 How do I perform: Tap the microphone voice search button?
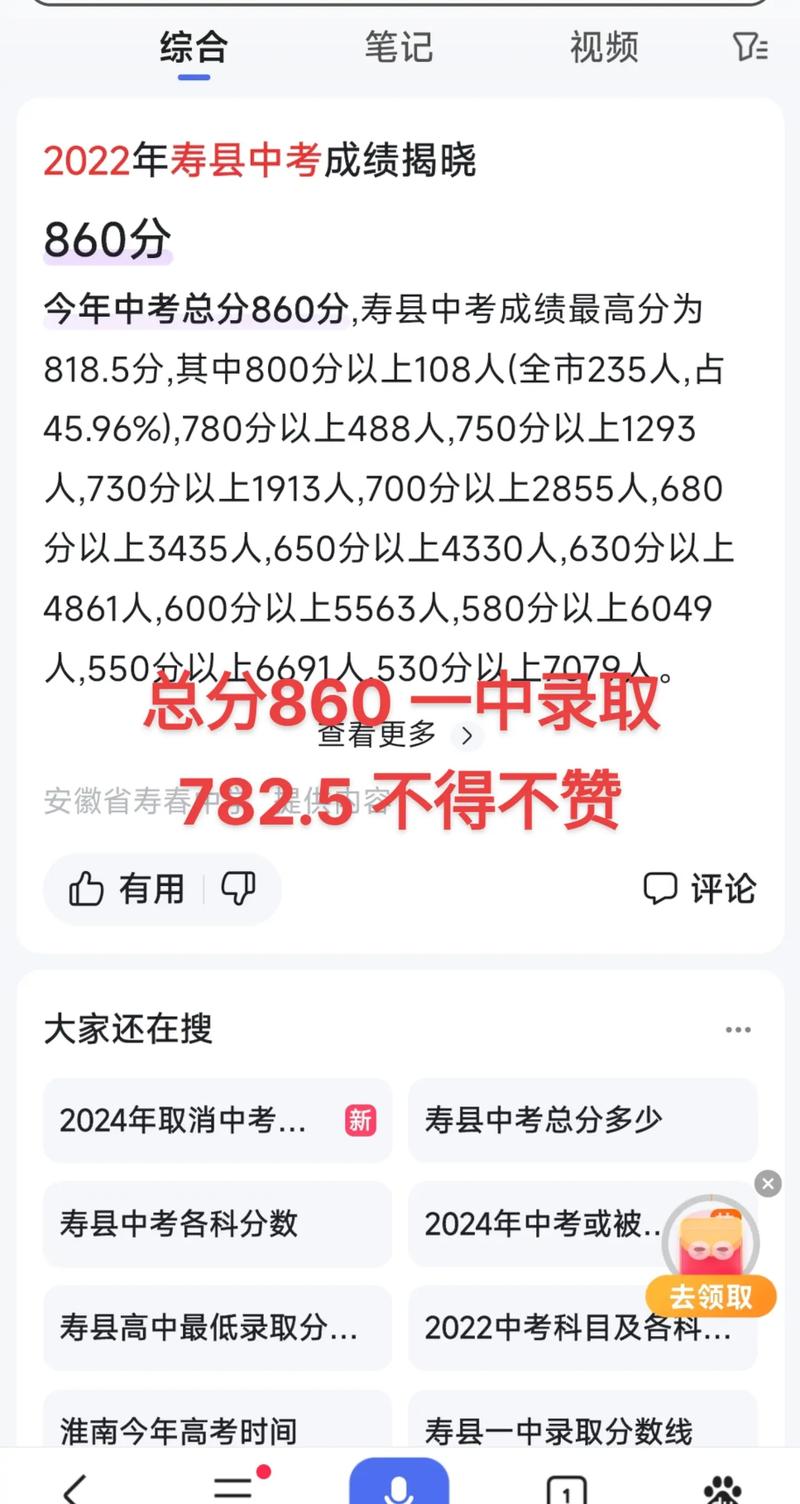pos(399,1488)
